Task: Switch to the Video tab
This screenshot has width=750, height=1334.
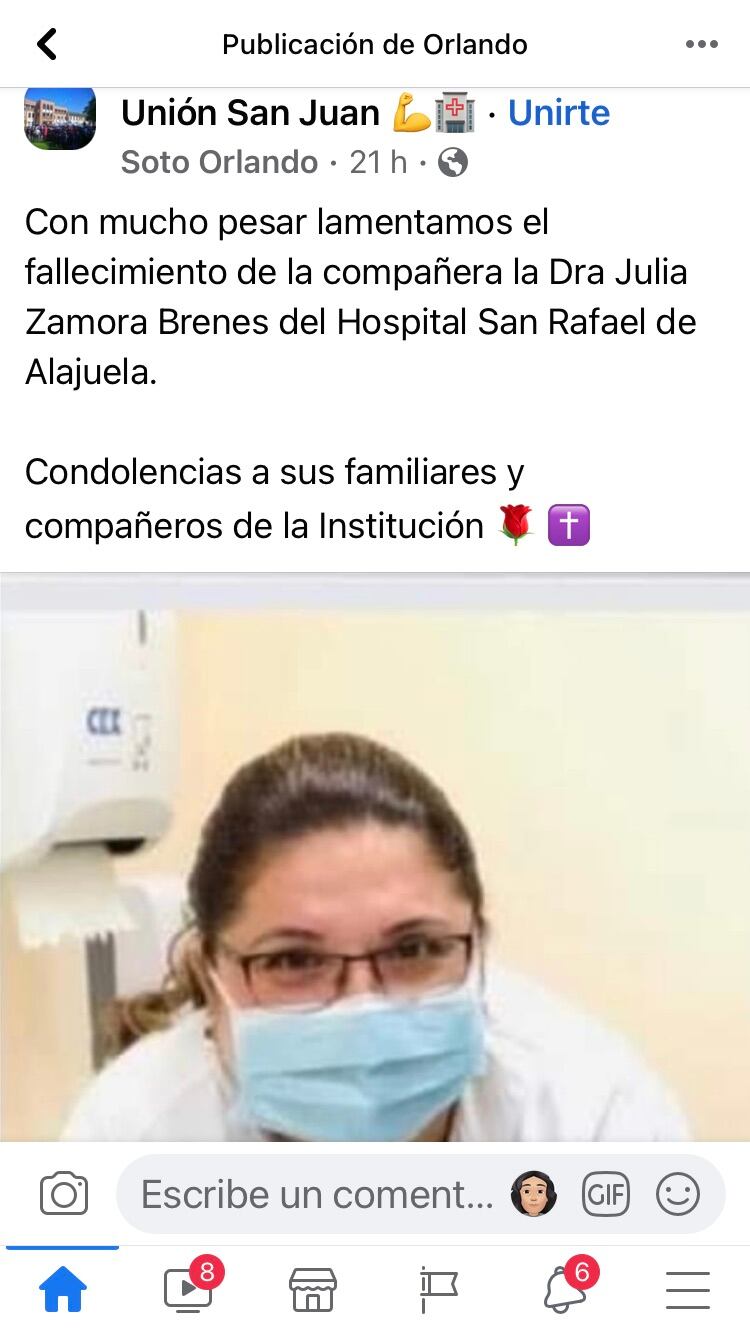Action: [188, 1290]
